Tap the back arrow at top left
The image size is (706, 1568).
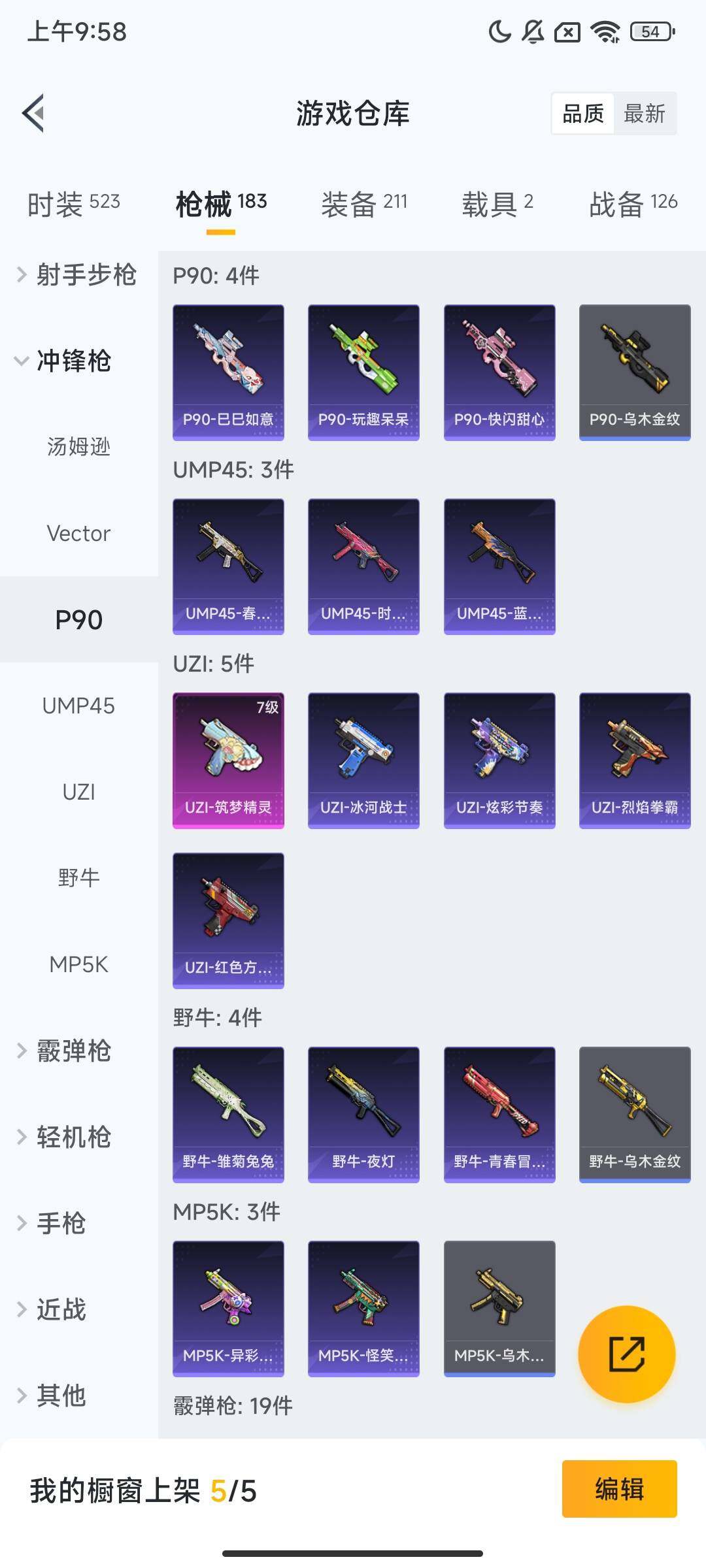pyautogui.click(x=34, y=112)
